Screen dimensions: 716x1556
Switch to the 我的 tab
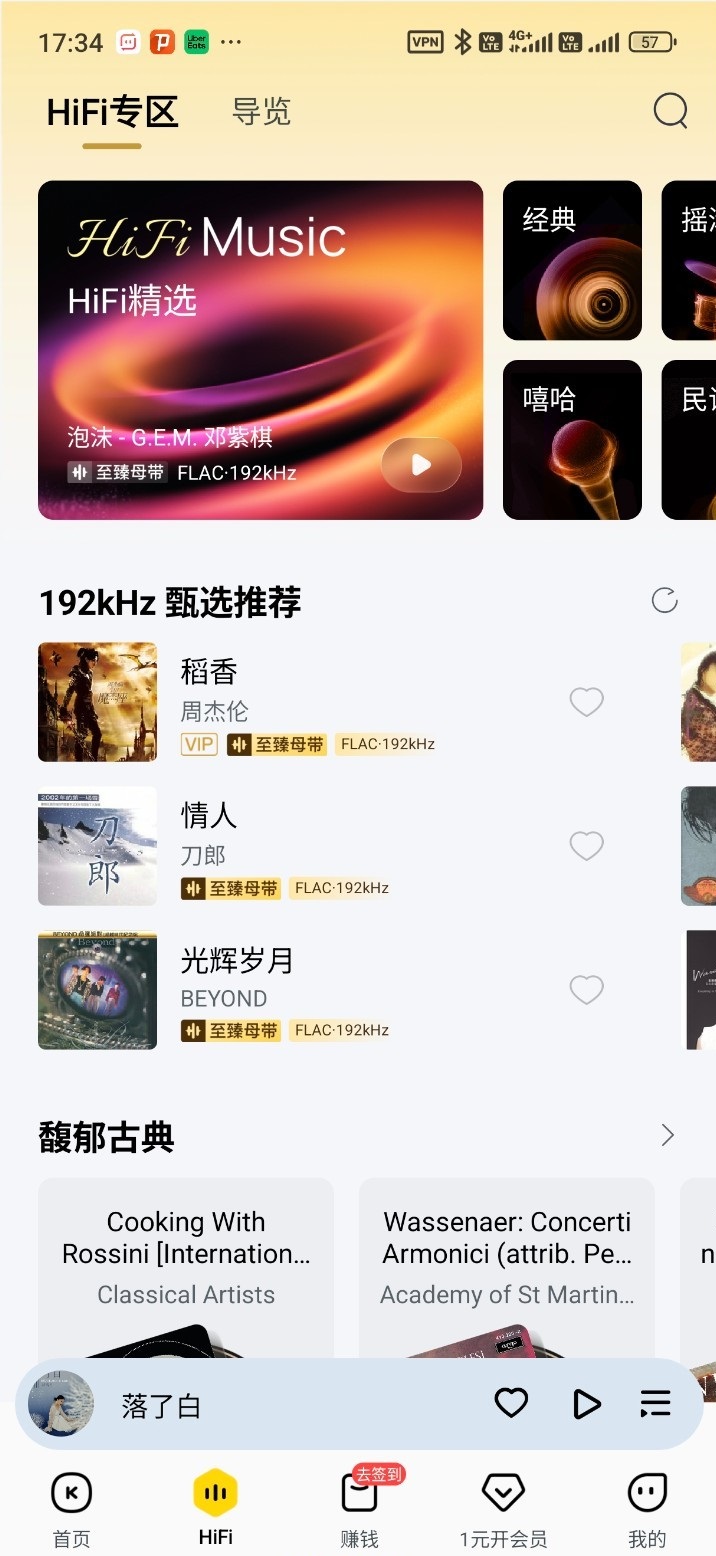pos(647,1509)
